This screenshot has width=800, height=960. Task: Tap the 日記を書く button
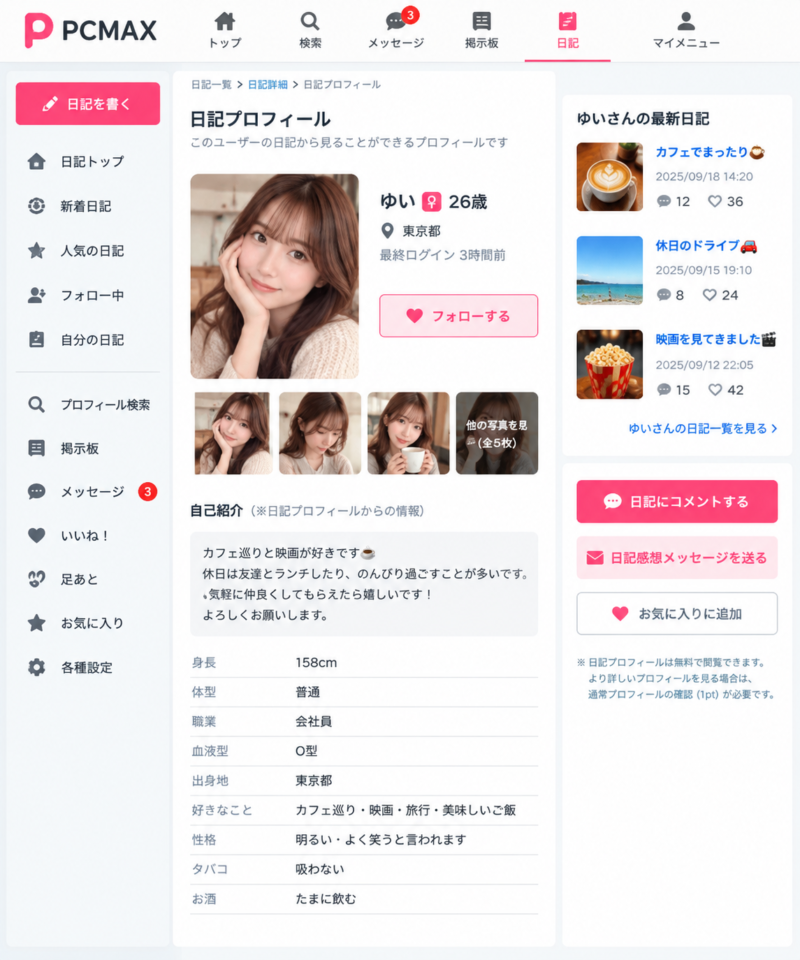88,103
